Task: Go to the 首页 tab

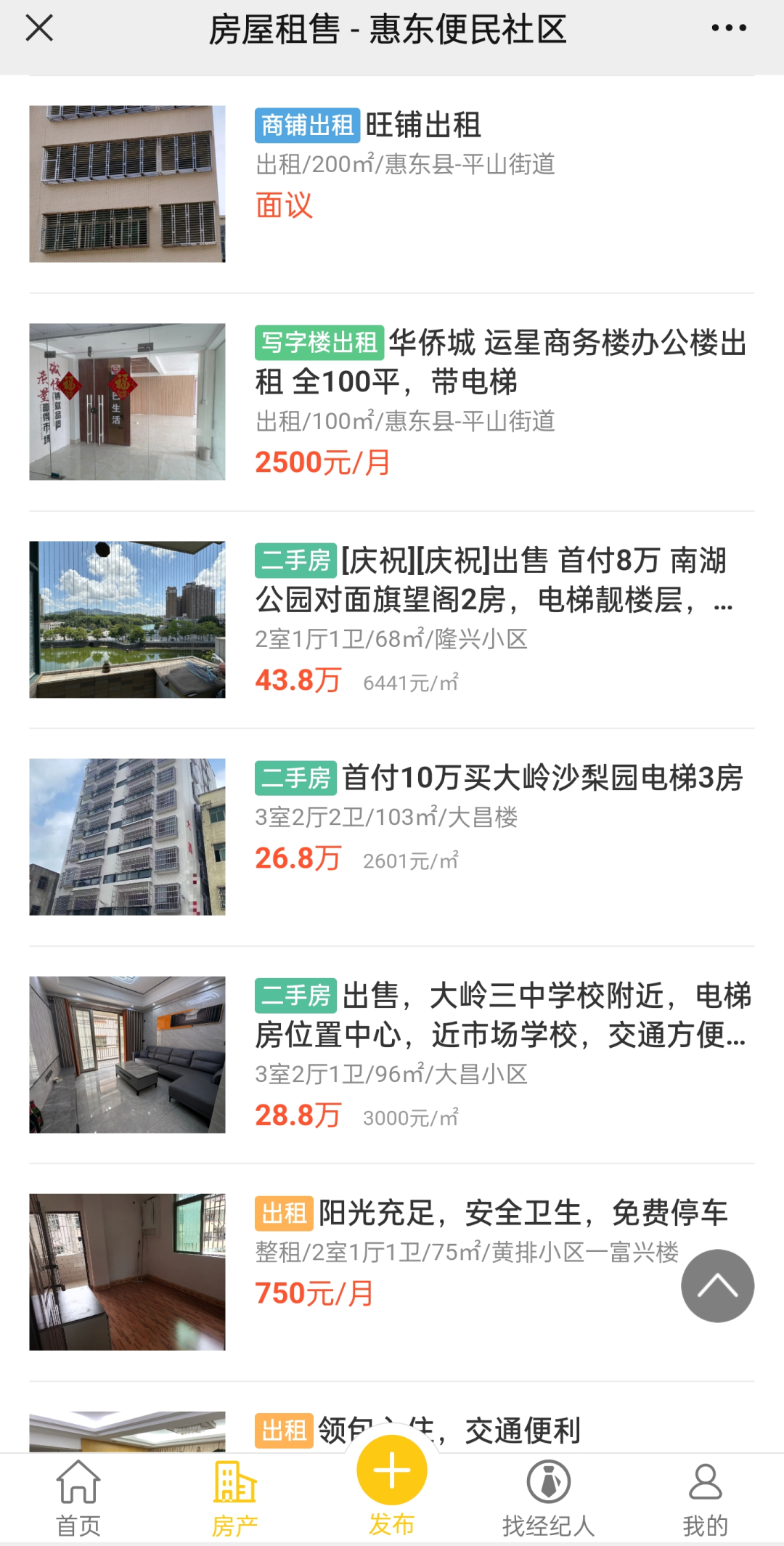Action: pyautogui.click(x=78, y=1499)
